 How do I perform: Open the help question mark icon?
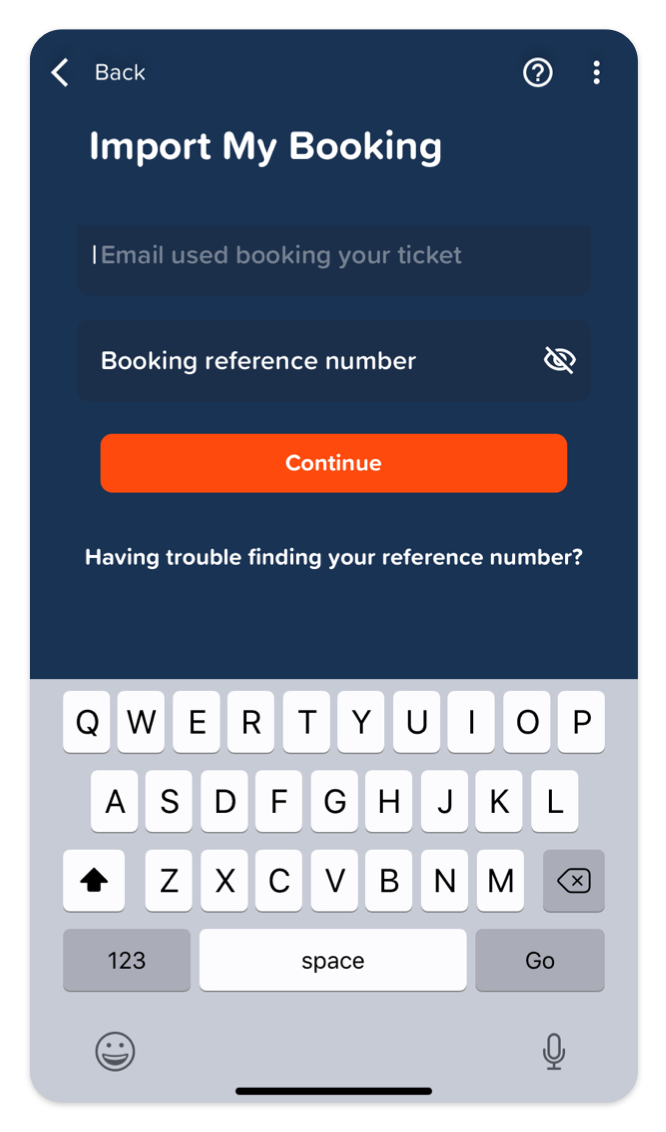tap(538, 72)
